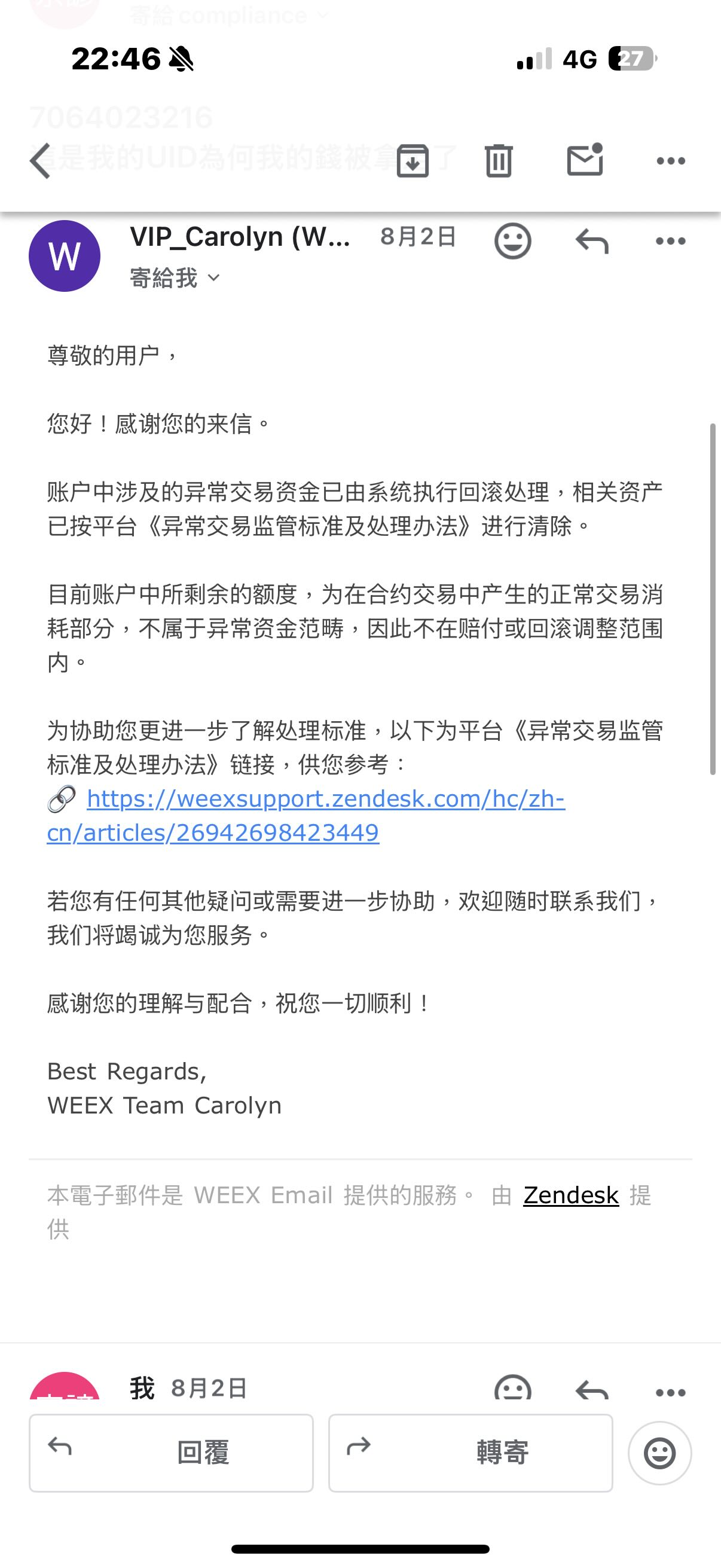Archive this email conversation

point(413,161)
